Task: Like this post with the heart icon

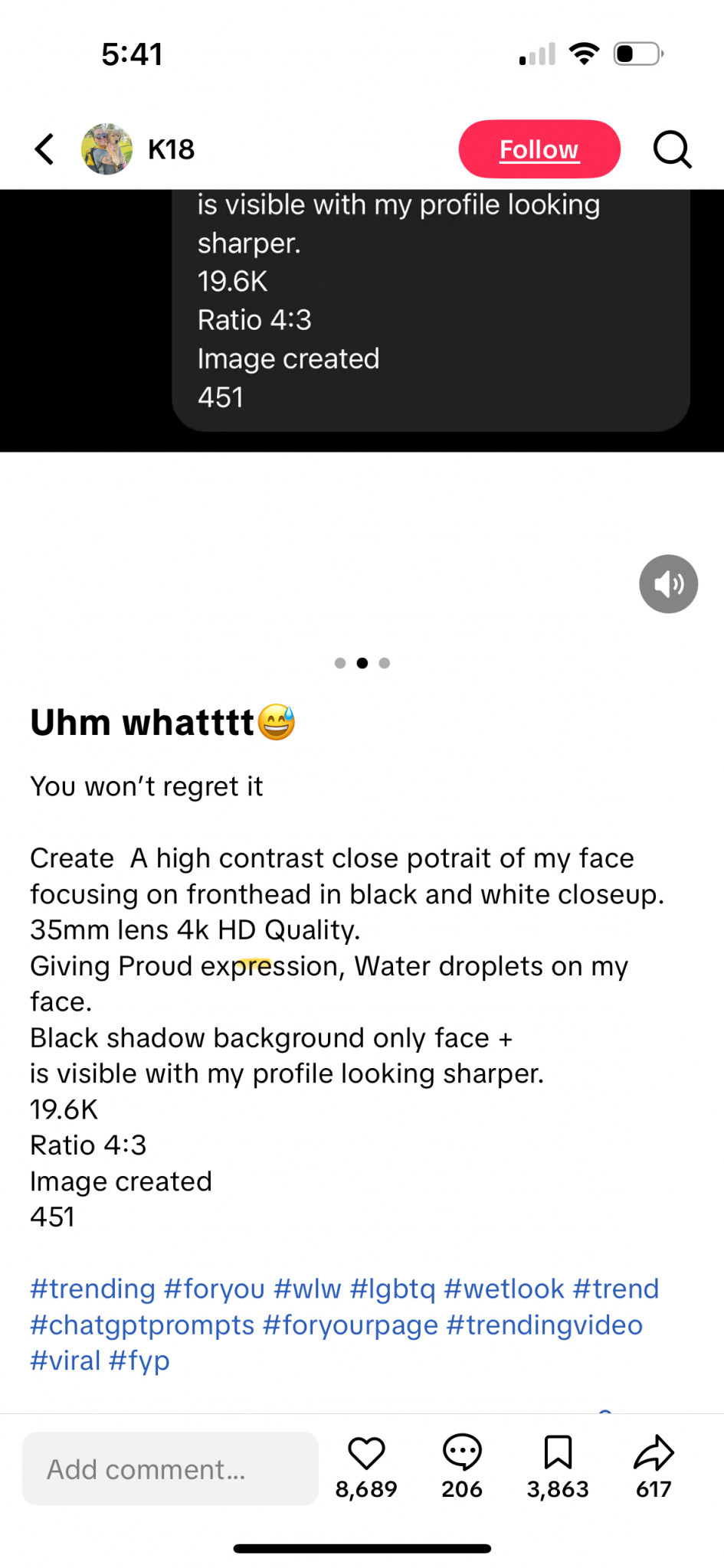Action: pos(366,1452)
